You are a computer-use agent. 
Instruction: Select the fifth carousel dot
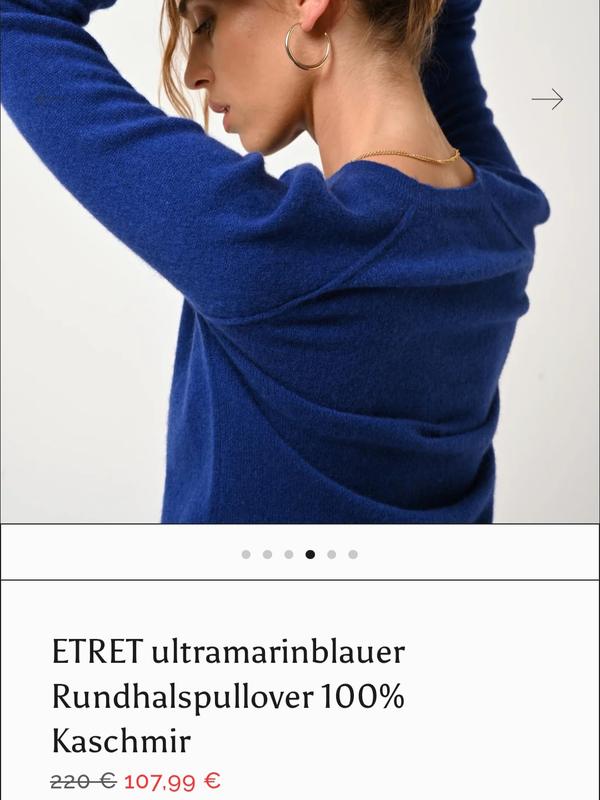pos(331,554)
